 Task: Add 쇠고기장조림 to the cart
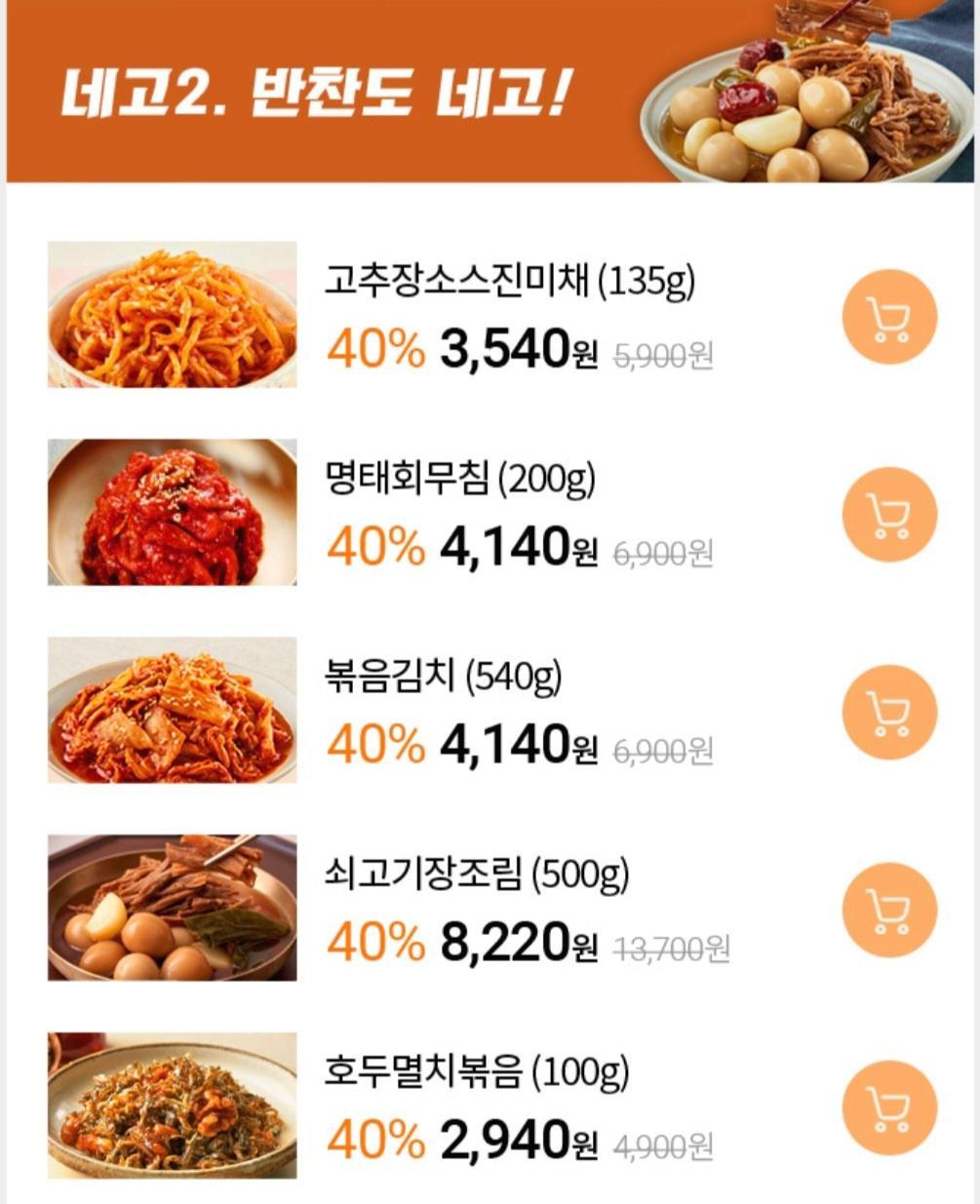pyautogui.click(x=888, y=909)
